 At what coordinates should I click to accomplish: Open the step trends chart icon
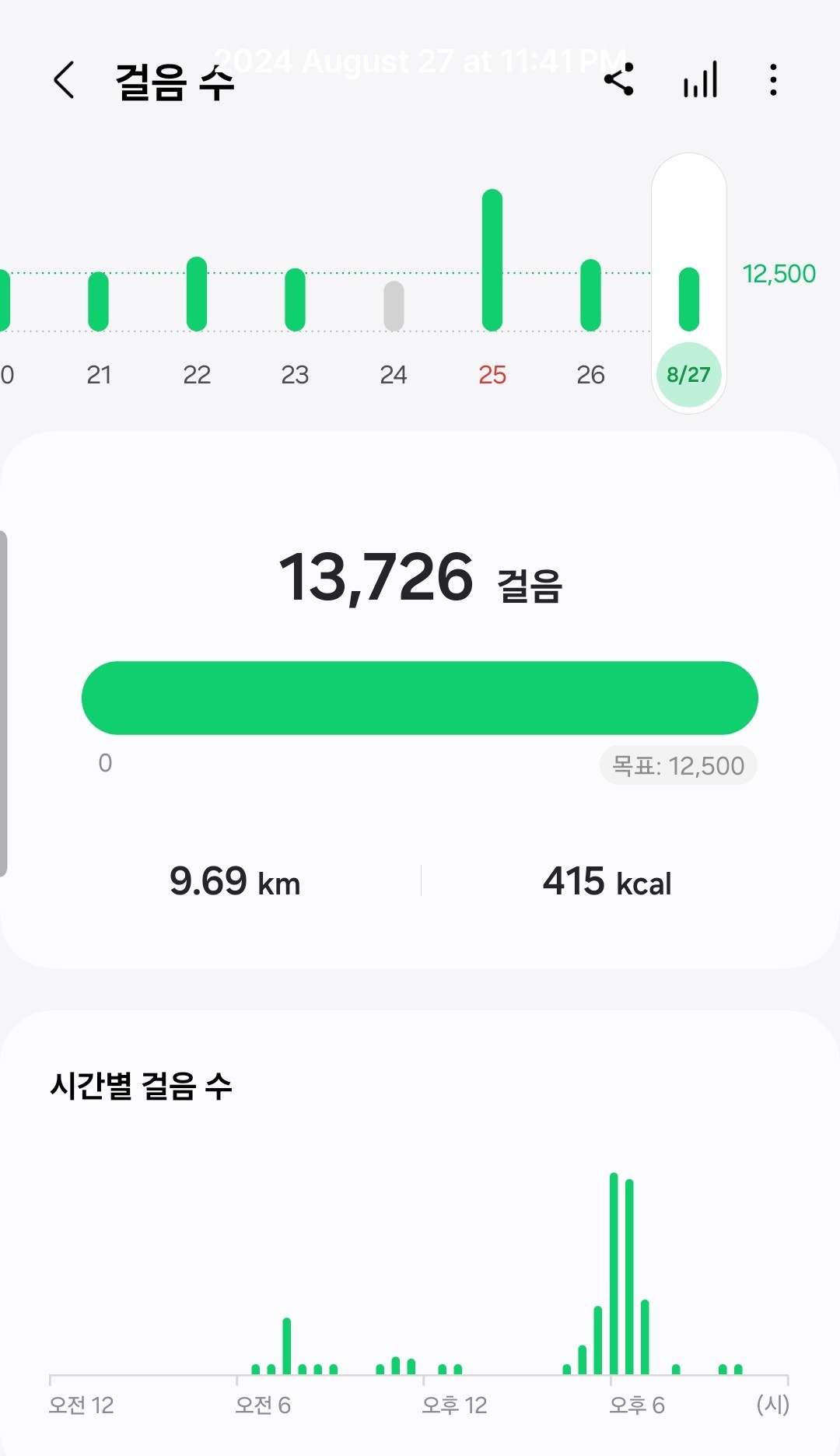coord(700,80)
